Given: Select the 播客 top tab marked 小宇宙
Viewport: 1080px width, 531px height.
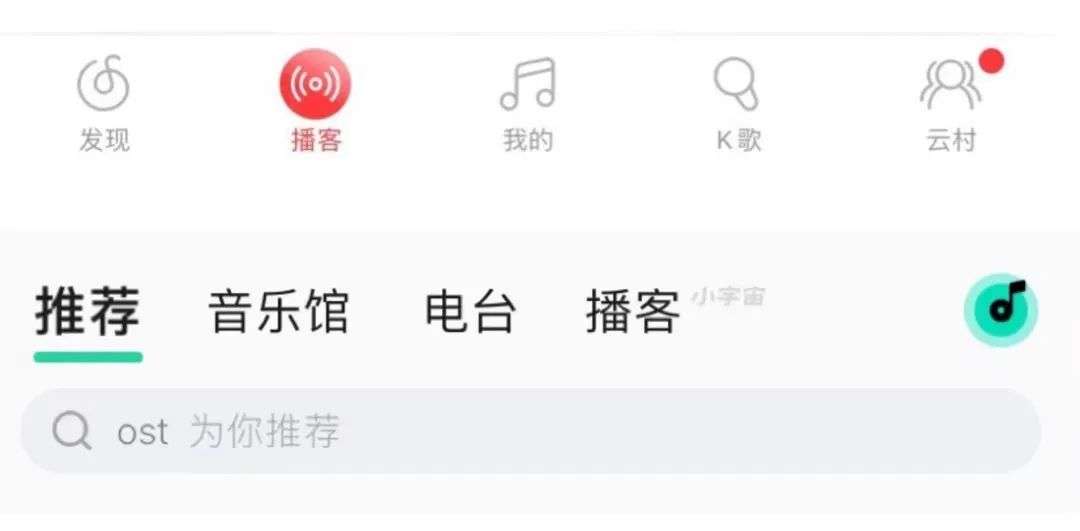Looking at the screenshot, I should click(634, 313).
